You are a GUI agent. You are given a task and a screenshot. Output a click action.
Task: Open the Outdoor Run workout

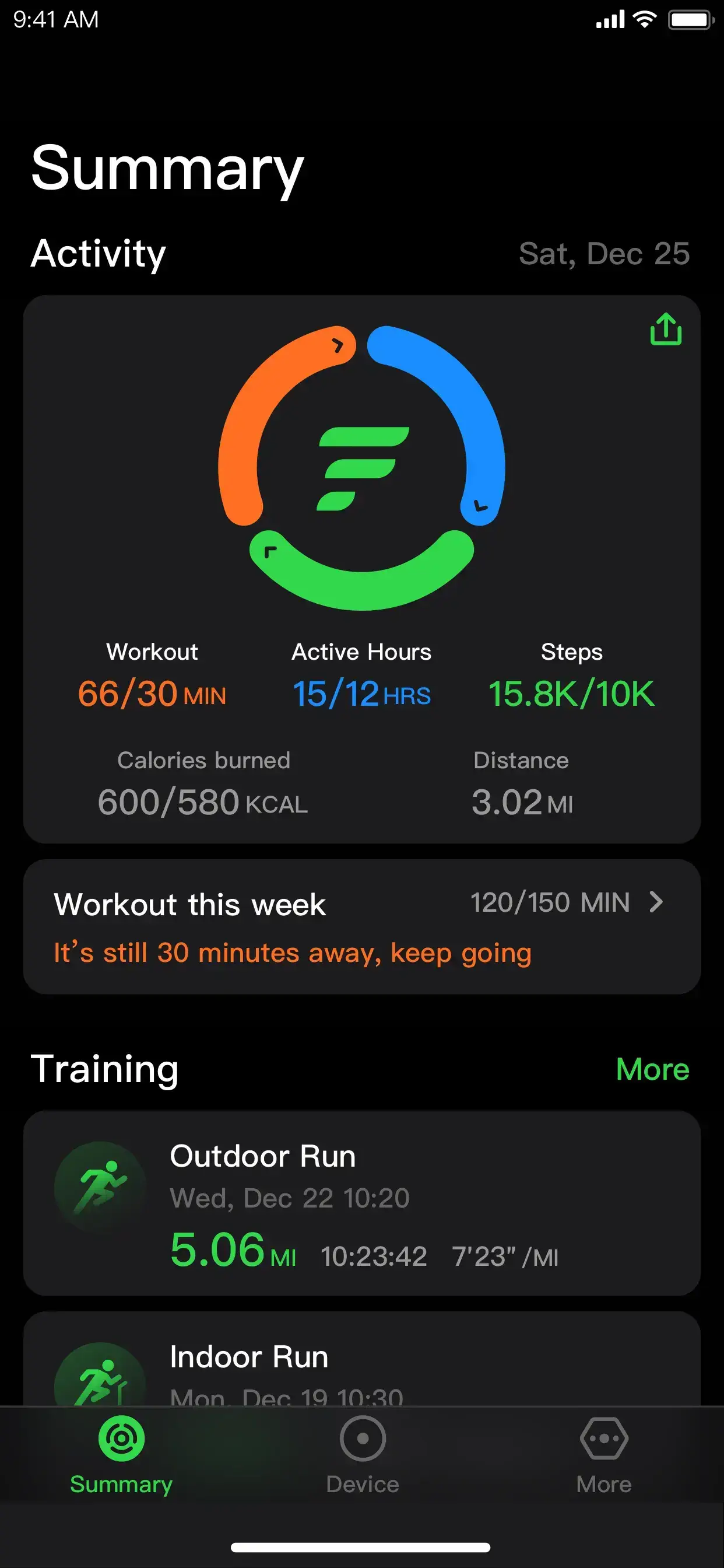[361, 1202]
